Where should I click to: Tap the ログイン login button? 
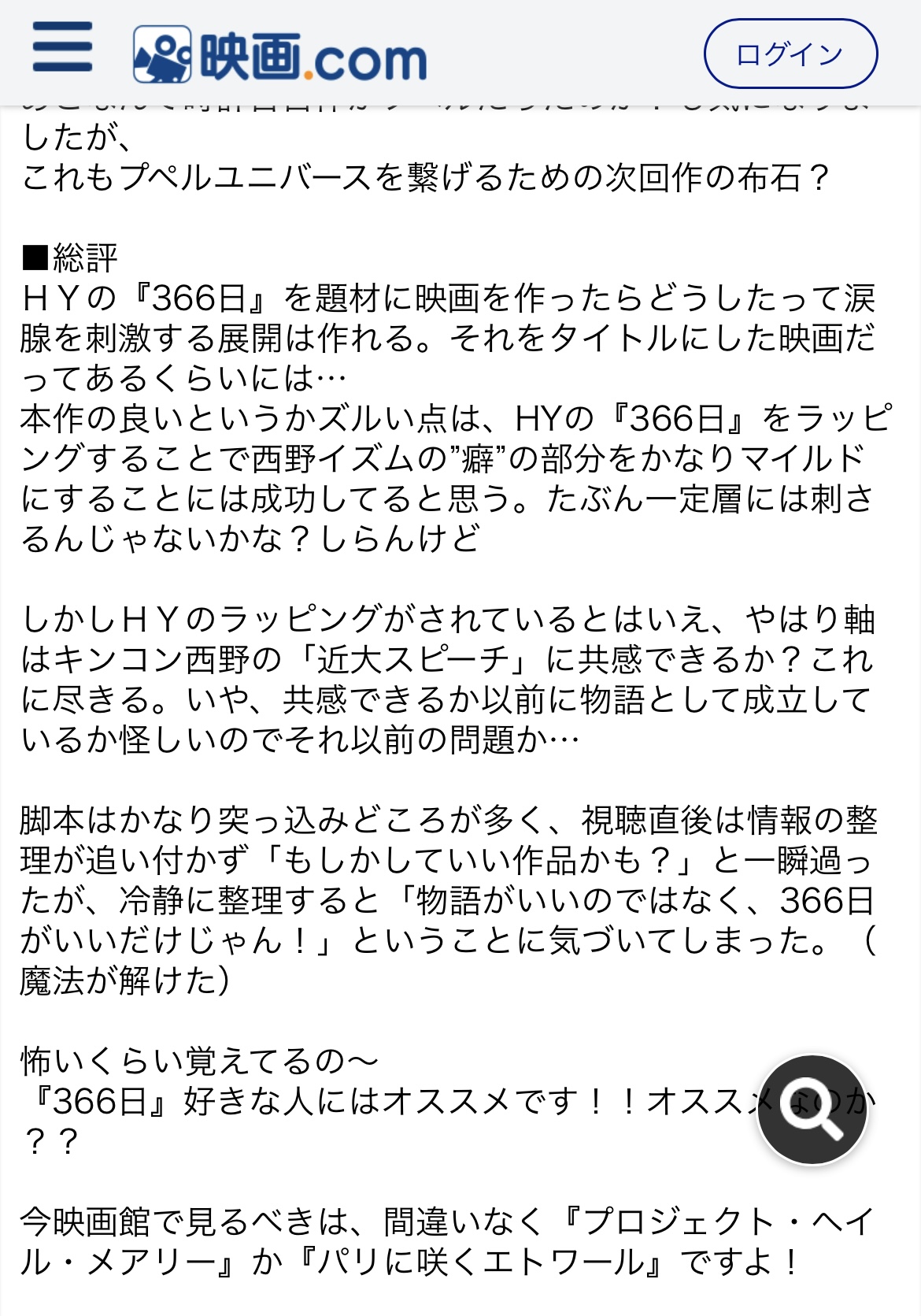pos(790,54)
